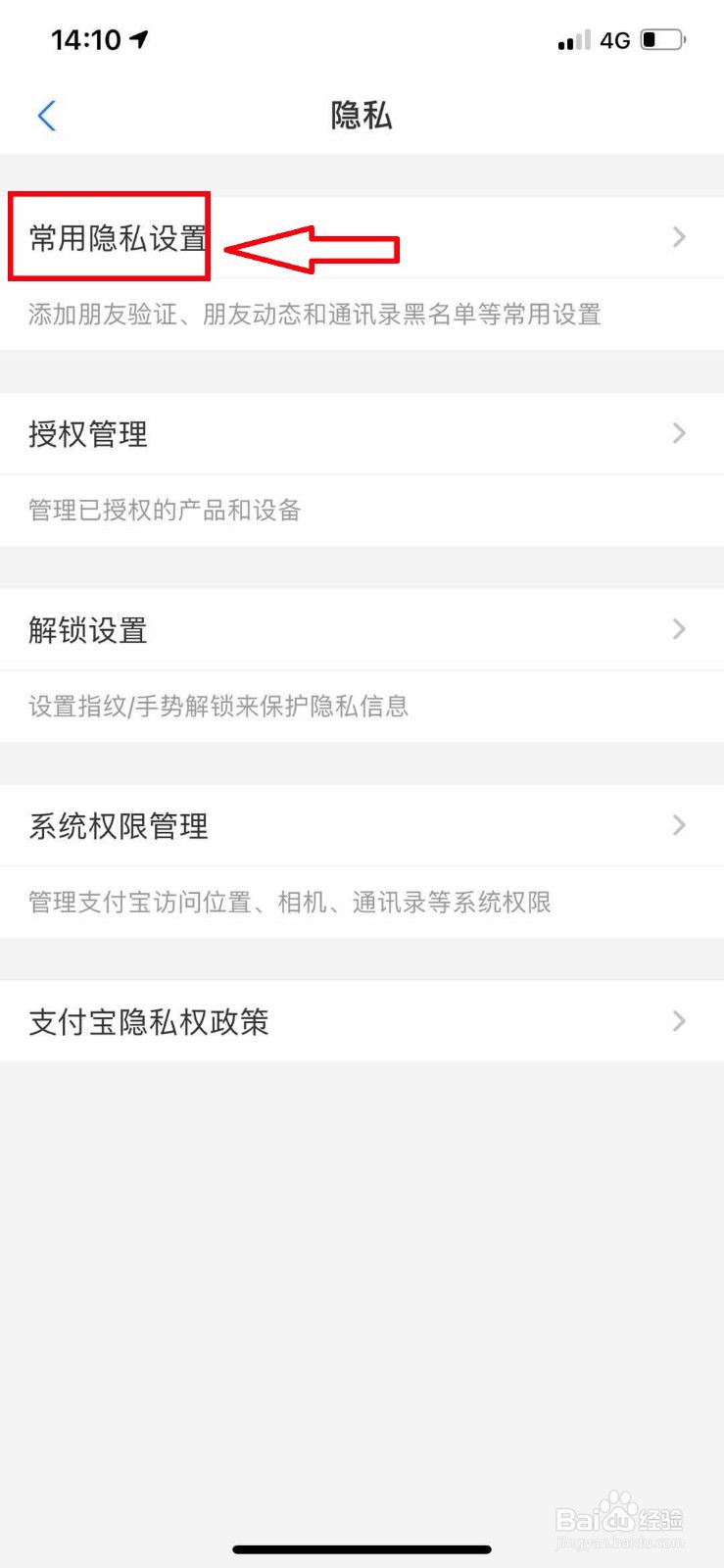Select the 隐私 title in the header

click(x=361, y=116)
